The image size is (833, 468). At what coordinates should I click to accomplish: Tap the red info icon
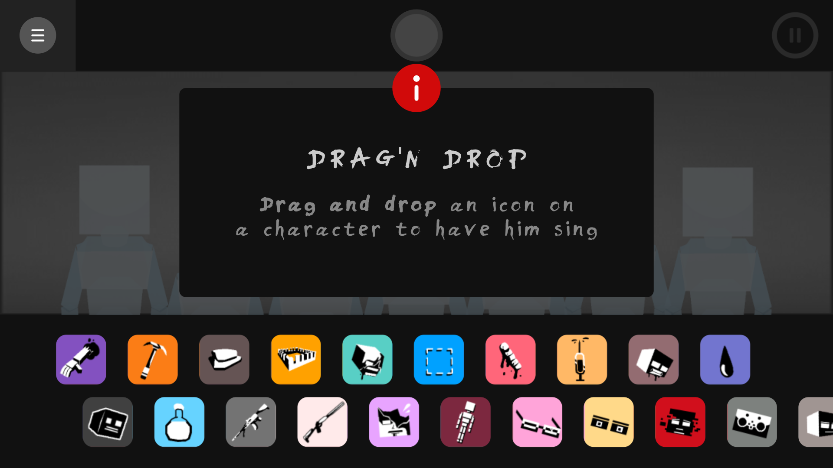pyautogui.click(x=417, y=89)
